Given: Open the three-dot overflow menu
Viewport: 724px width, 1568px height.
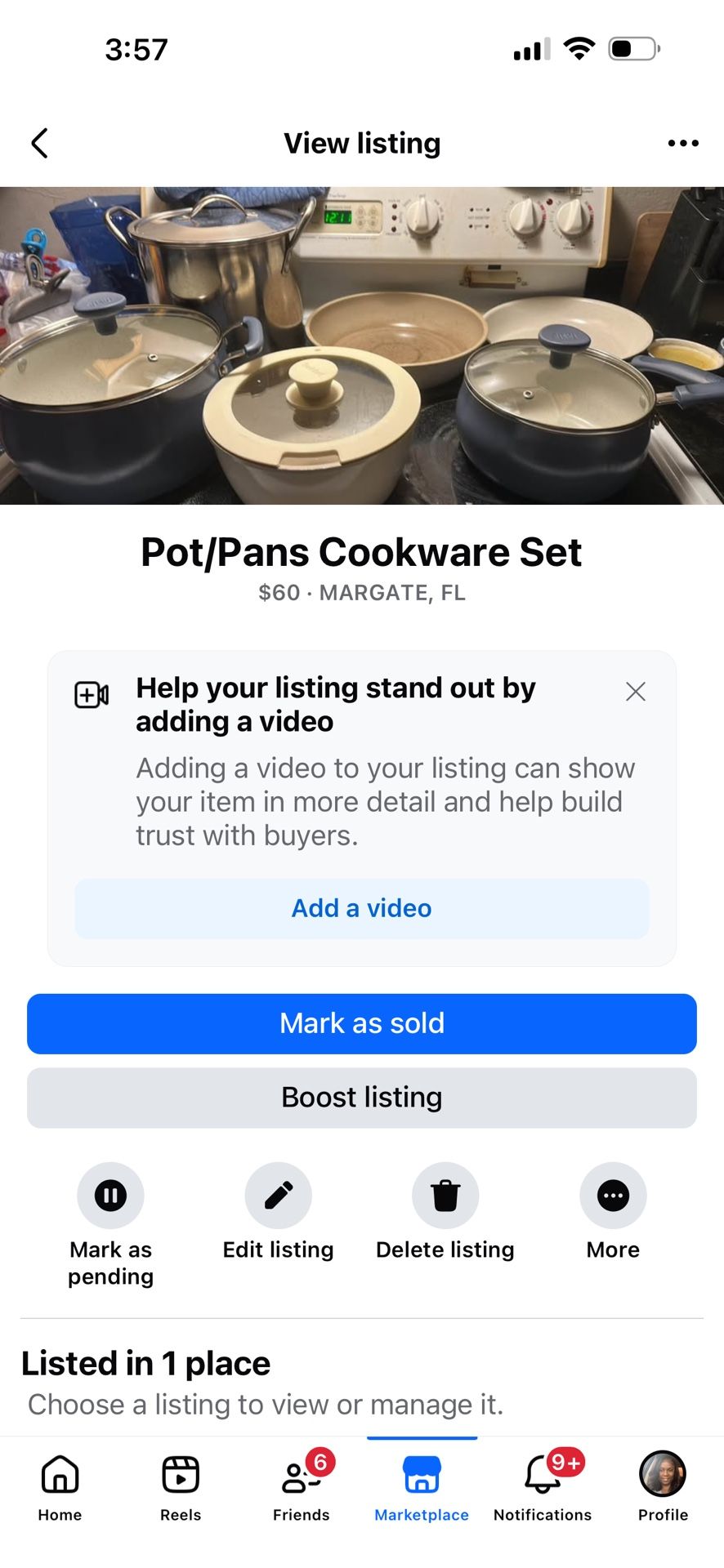Looking at the screenshot, I should pos(682,143).
